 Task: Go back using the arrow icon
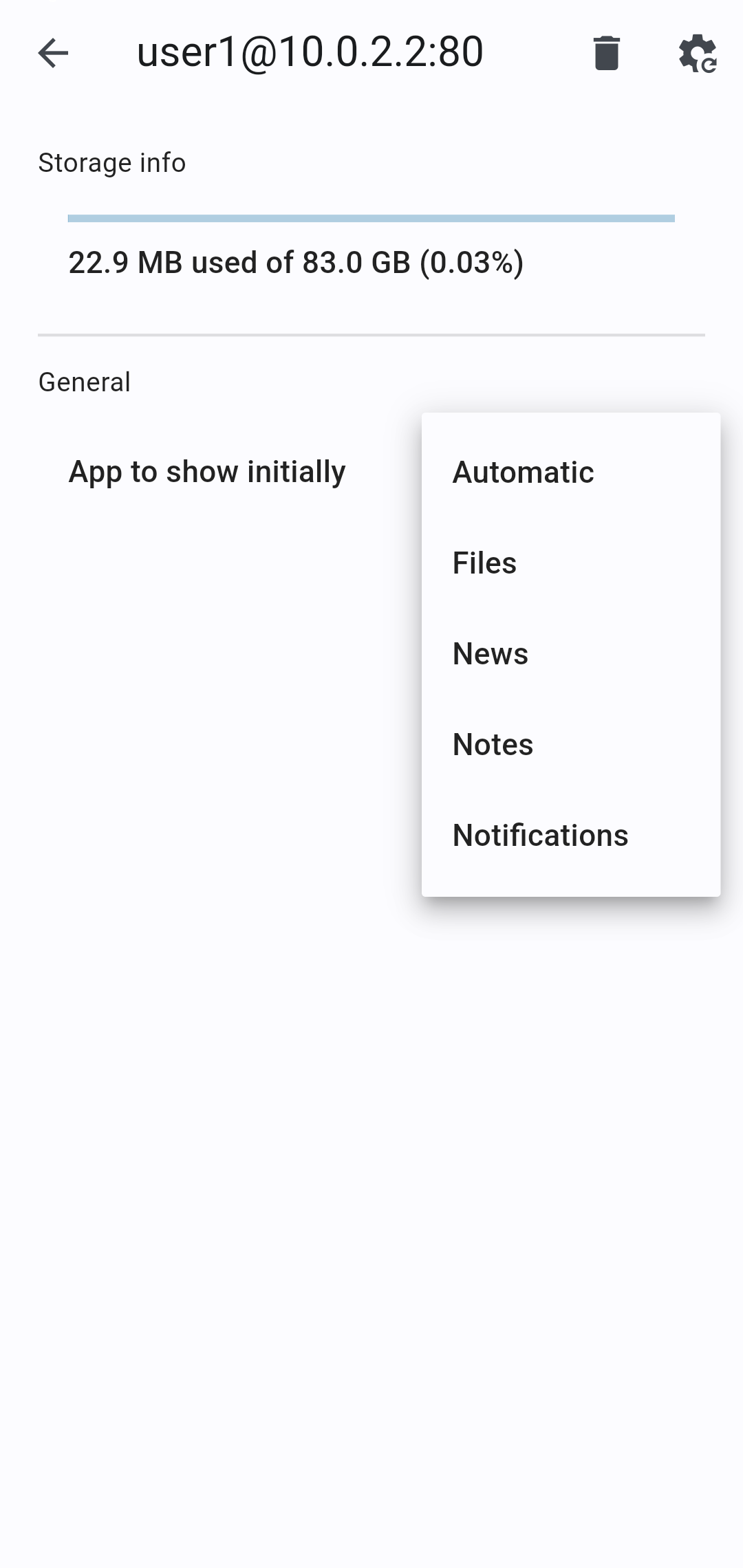pos(53,53)
